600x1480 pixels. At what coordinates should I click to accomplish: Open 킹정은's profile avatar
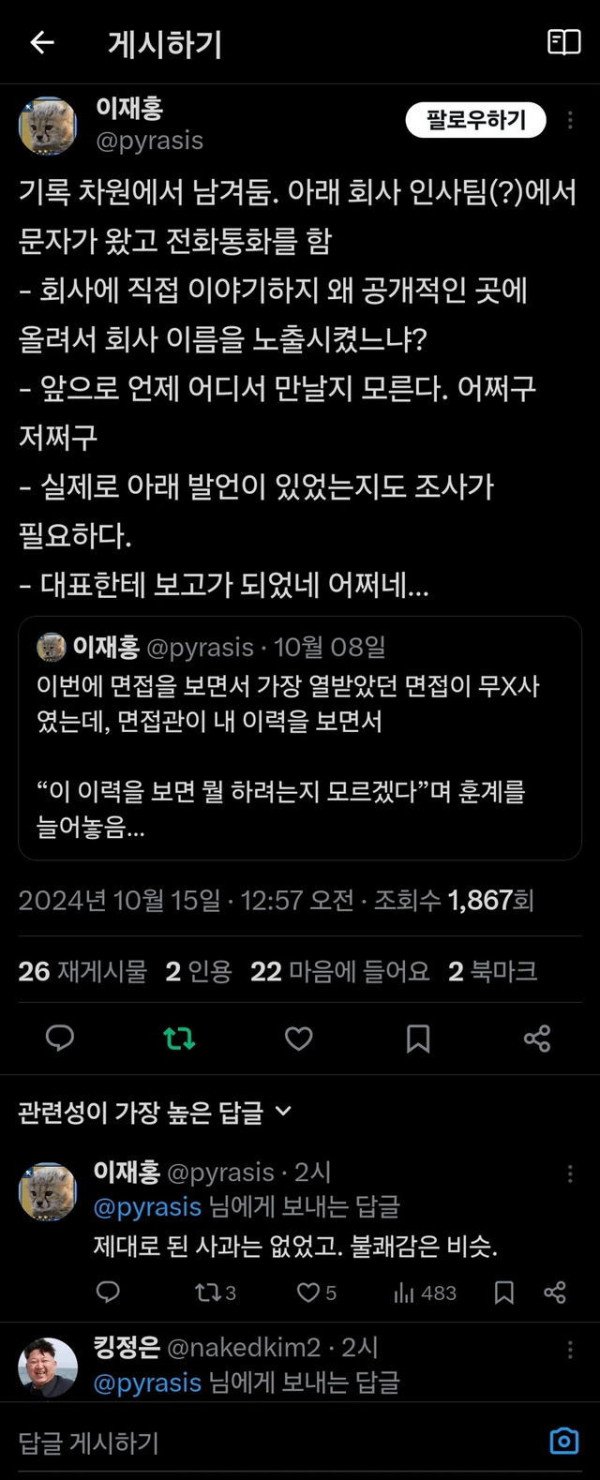(48, 1366)
